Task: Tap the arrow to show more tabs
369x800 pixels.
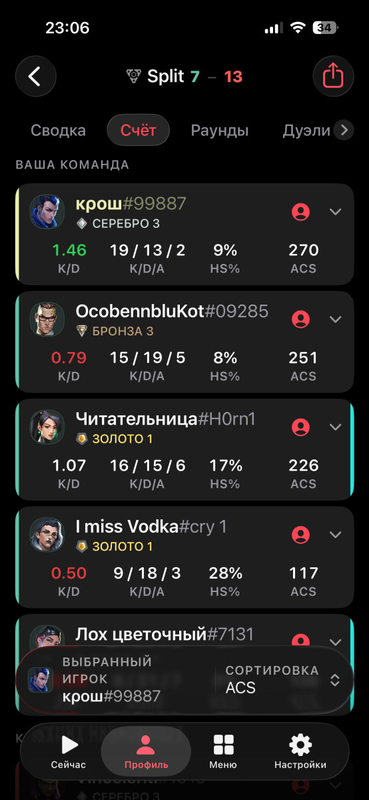Action: click(344, 131)
